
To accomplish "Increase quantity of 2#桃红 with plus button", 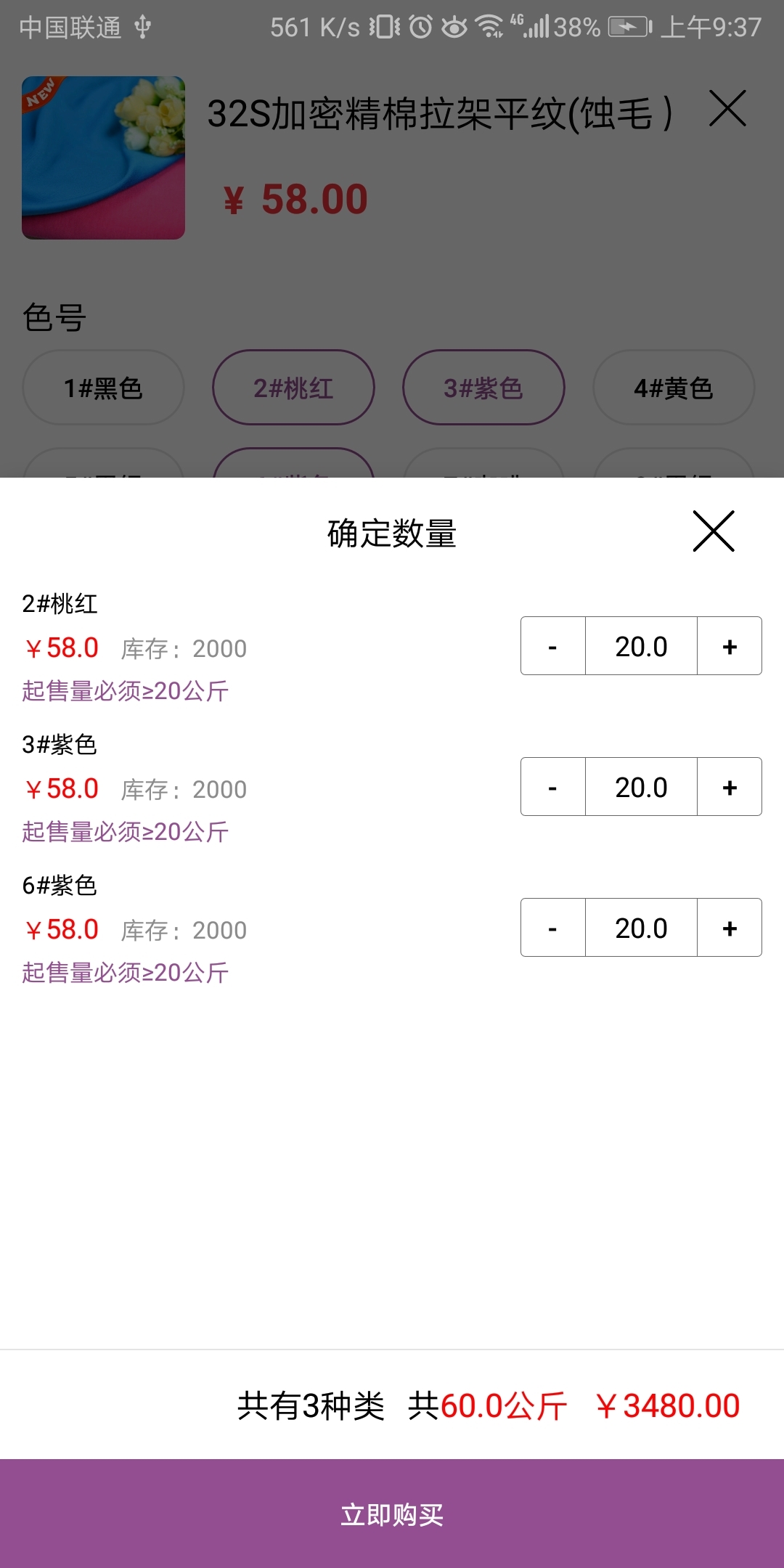I will coord(729,645).
